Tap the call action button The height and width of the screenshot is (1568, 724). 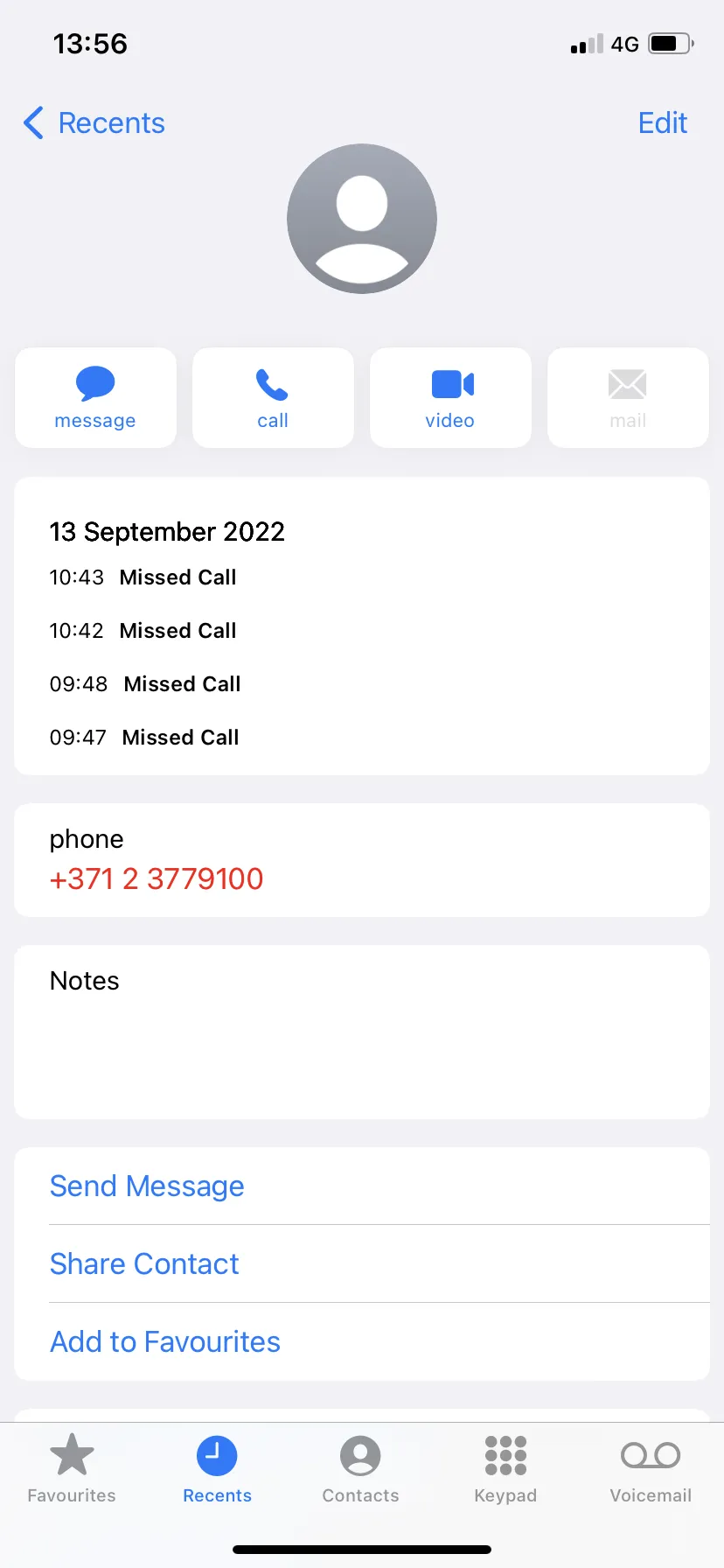pos(273,398)
